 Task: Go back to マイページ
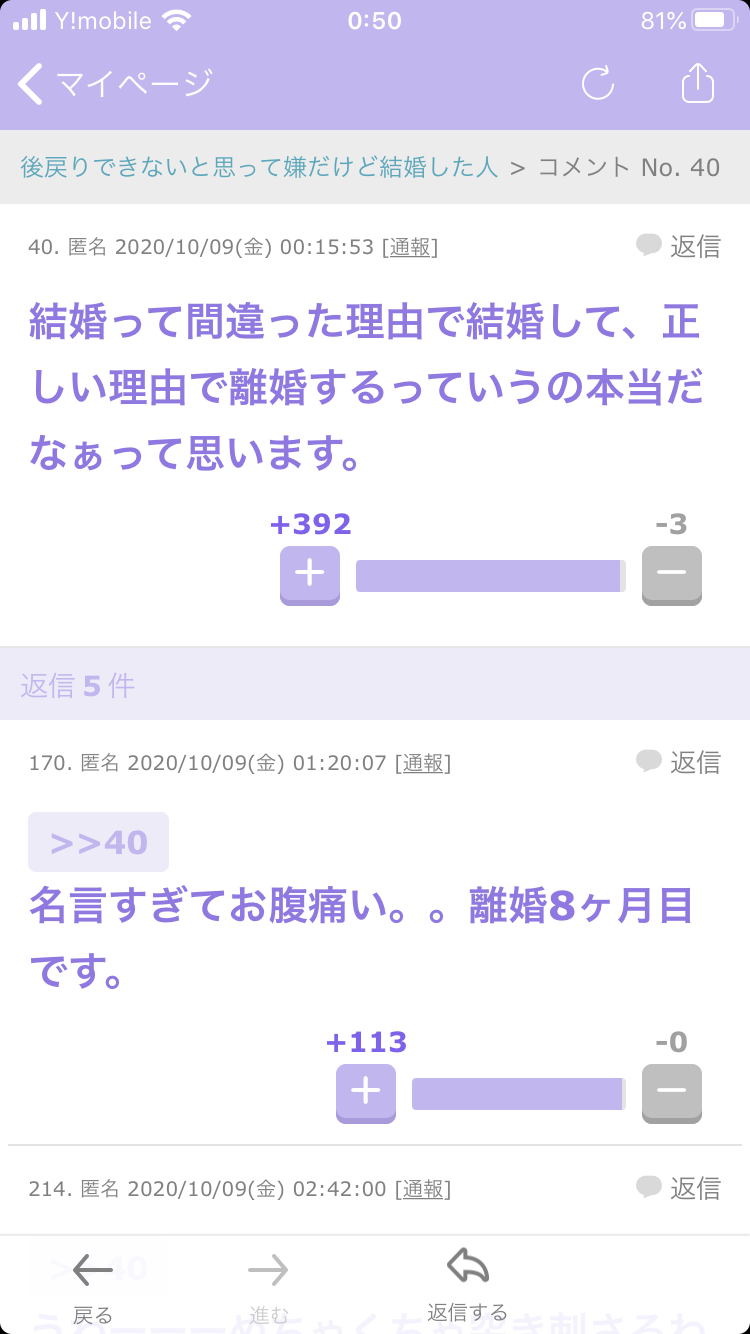coord(115,84)
